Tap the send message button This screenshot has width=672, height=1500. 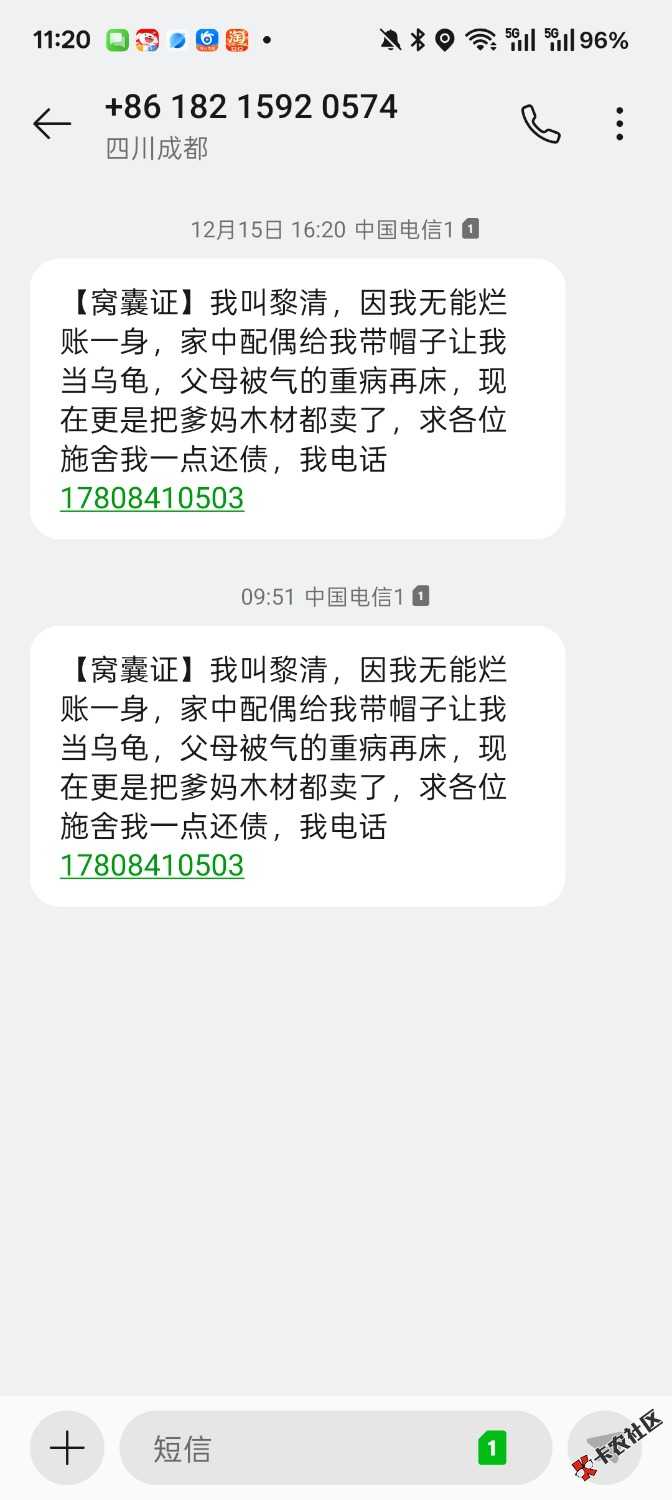pos(604,1447)
